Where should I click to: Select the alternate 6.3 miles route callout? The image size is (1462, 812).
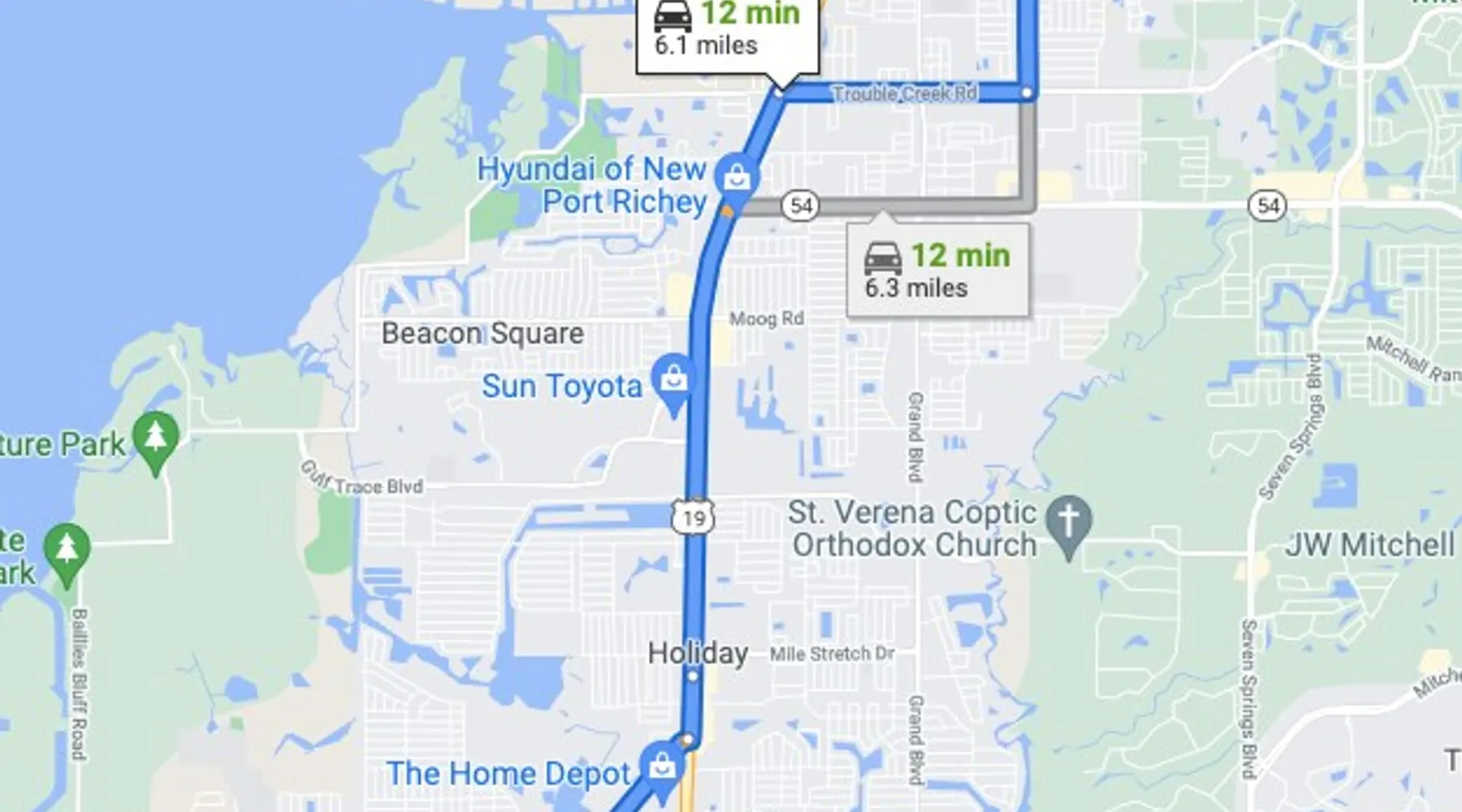[937, 270]
